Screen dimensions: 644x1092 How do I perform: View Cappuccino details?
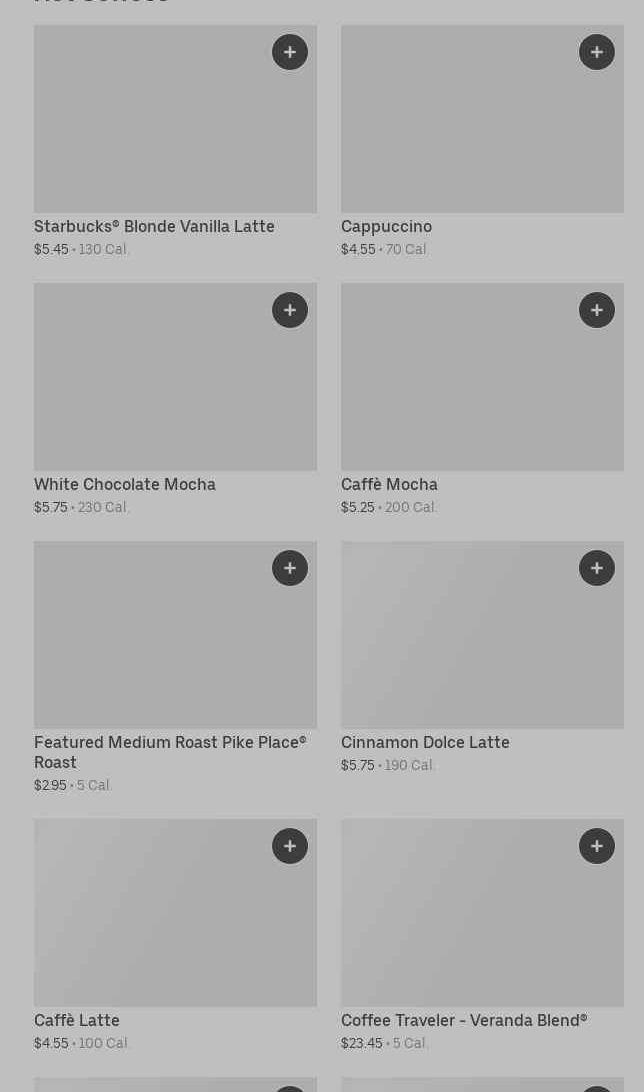point(482,141)
